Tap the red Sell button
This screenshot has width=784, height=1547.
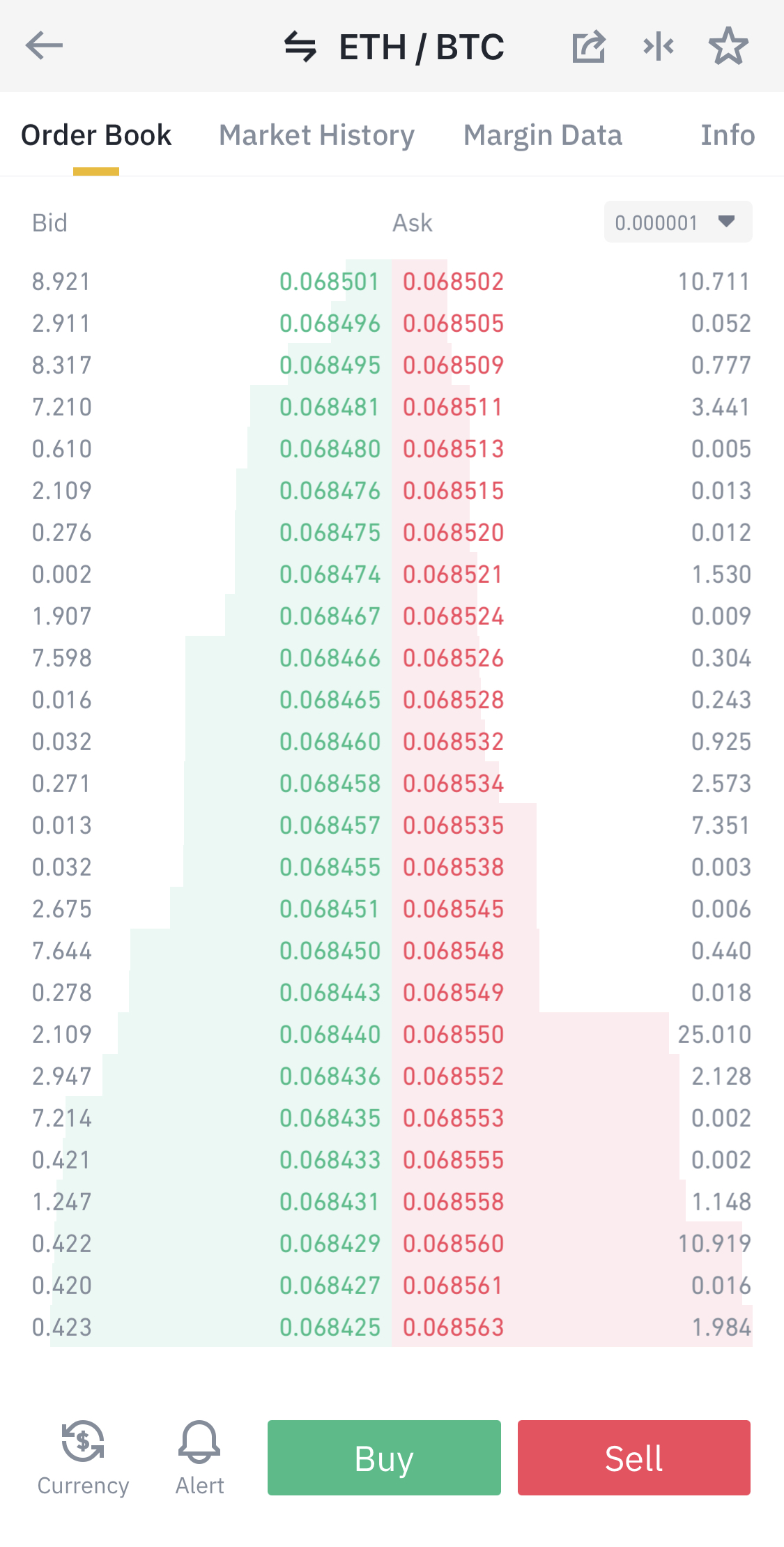click(634, 1458)
